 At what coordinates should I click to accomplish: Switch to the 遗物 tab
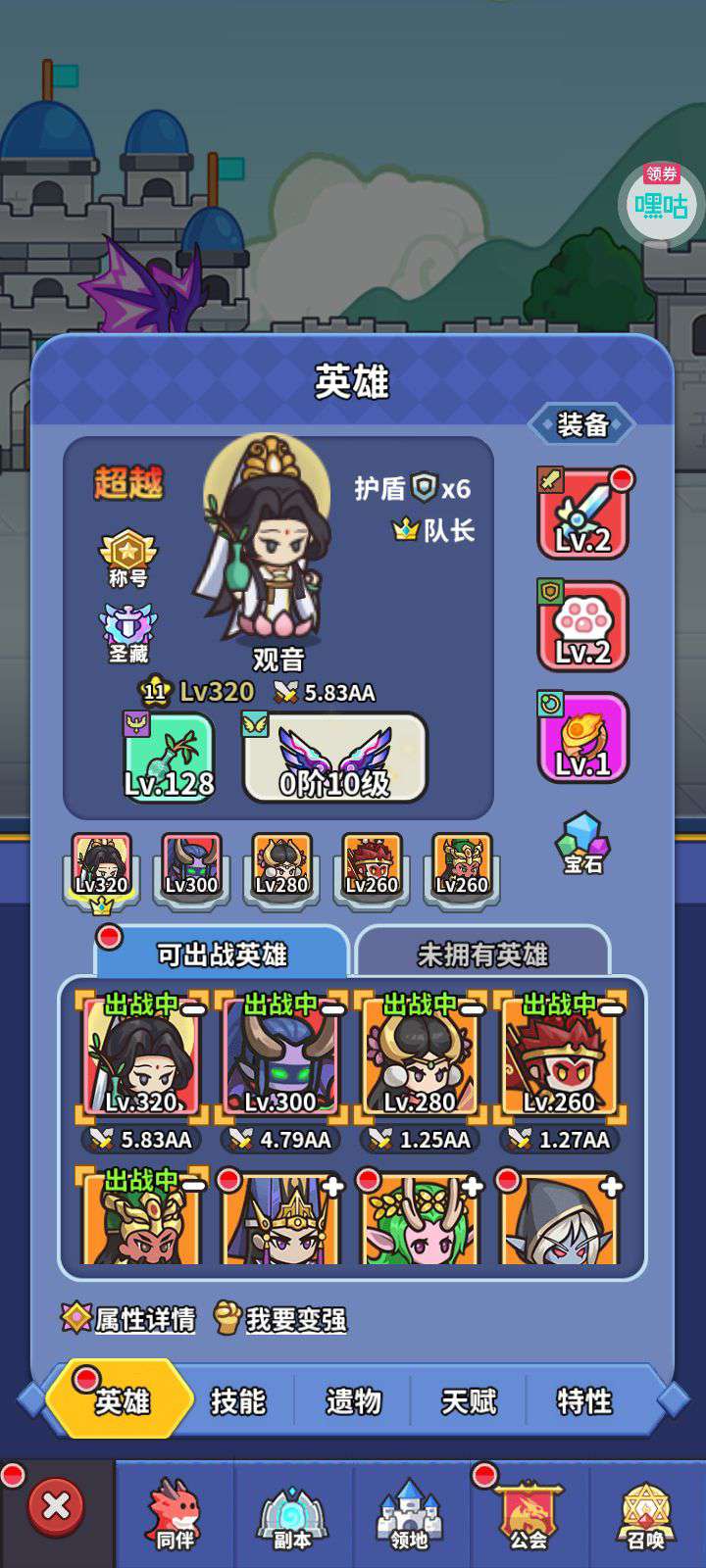353,1401
